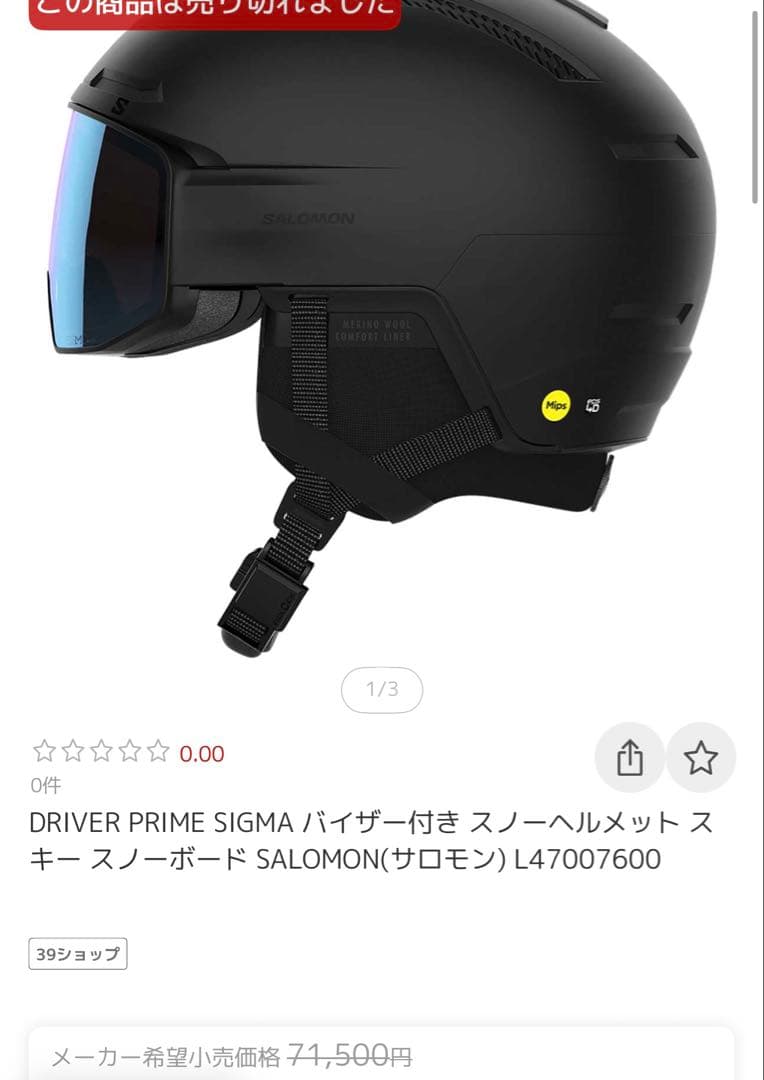Tap the 1/3 image counter pill
Image resolution: width=764 pixels, height=1080 pixels.
[381, 690]
